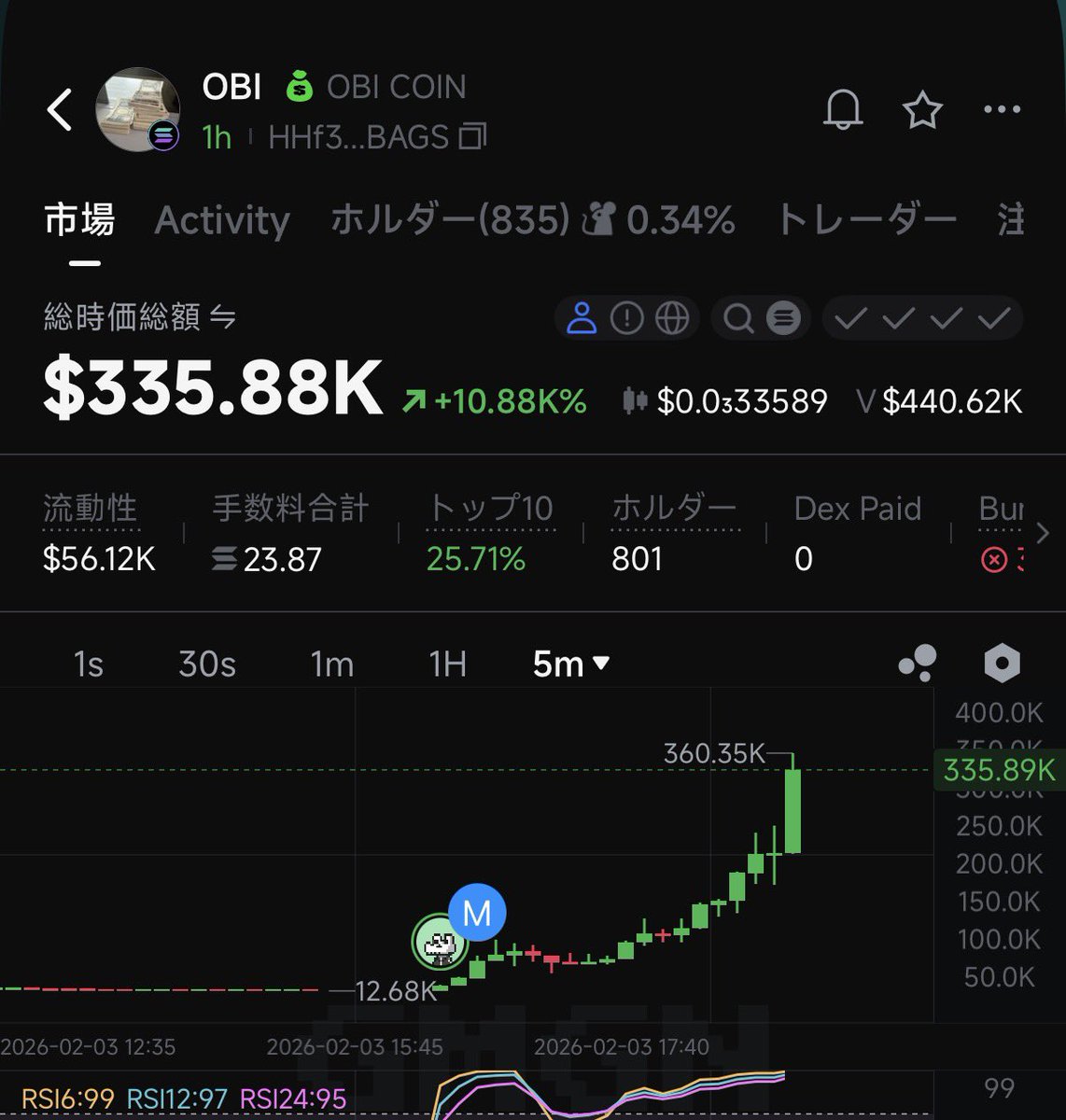Switch to the トレーダー tab

[866, 220]
